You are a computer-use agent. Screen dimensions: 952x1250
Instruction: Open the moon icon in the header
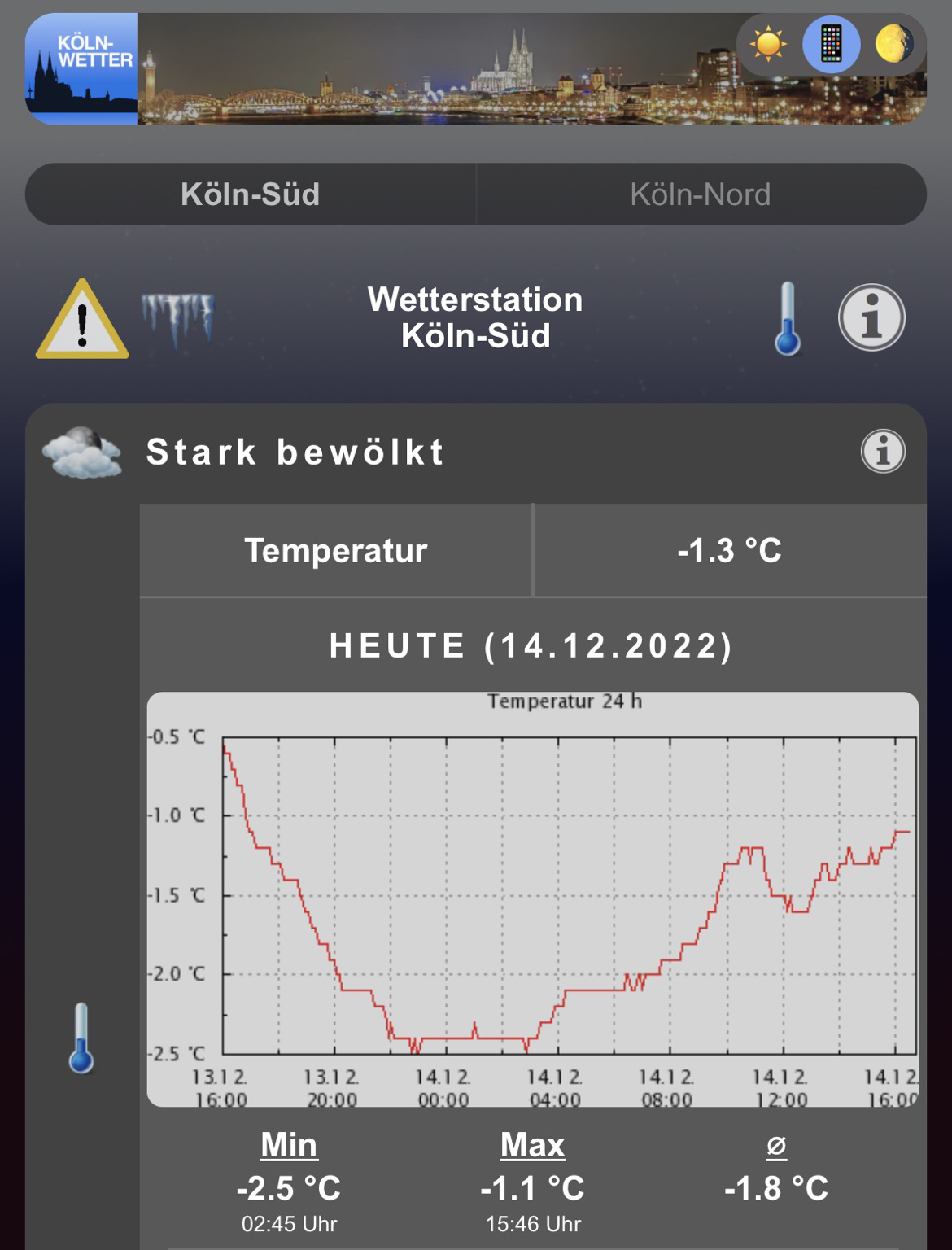point(893,44)
